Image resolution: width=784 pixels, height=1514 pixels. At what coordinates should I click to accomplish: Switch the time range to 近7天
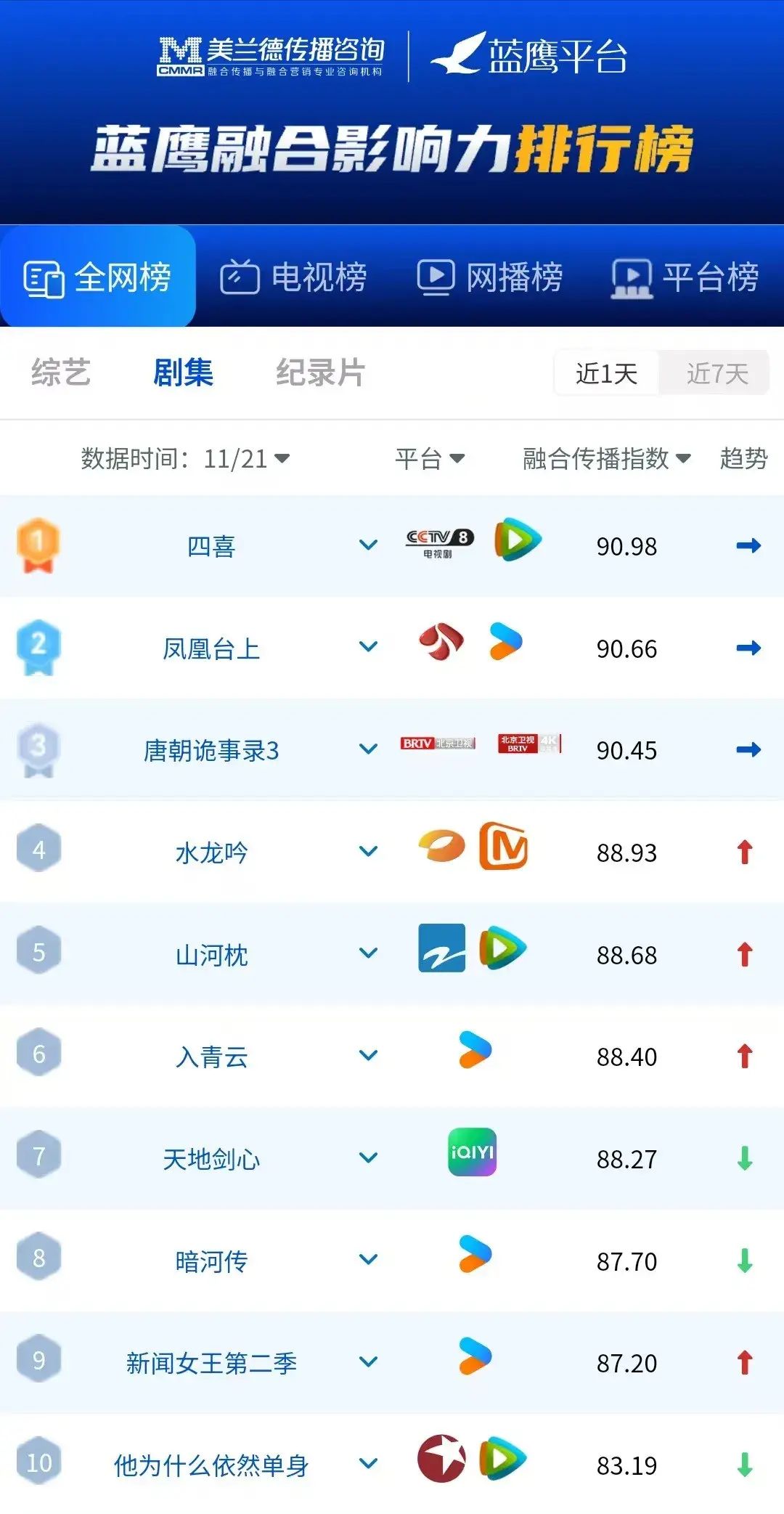[716, 374]
